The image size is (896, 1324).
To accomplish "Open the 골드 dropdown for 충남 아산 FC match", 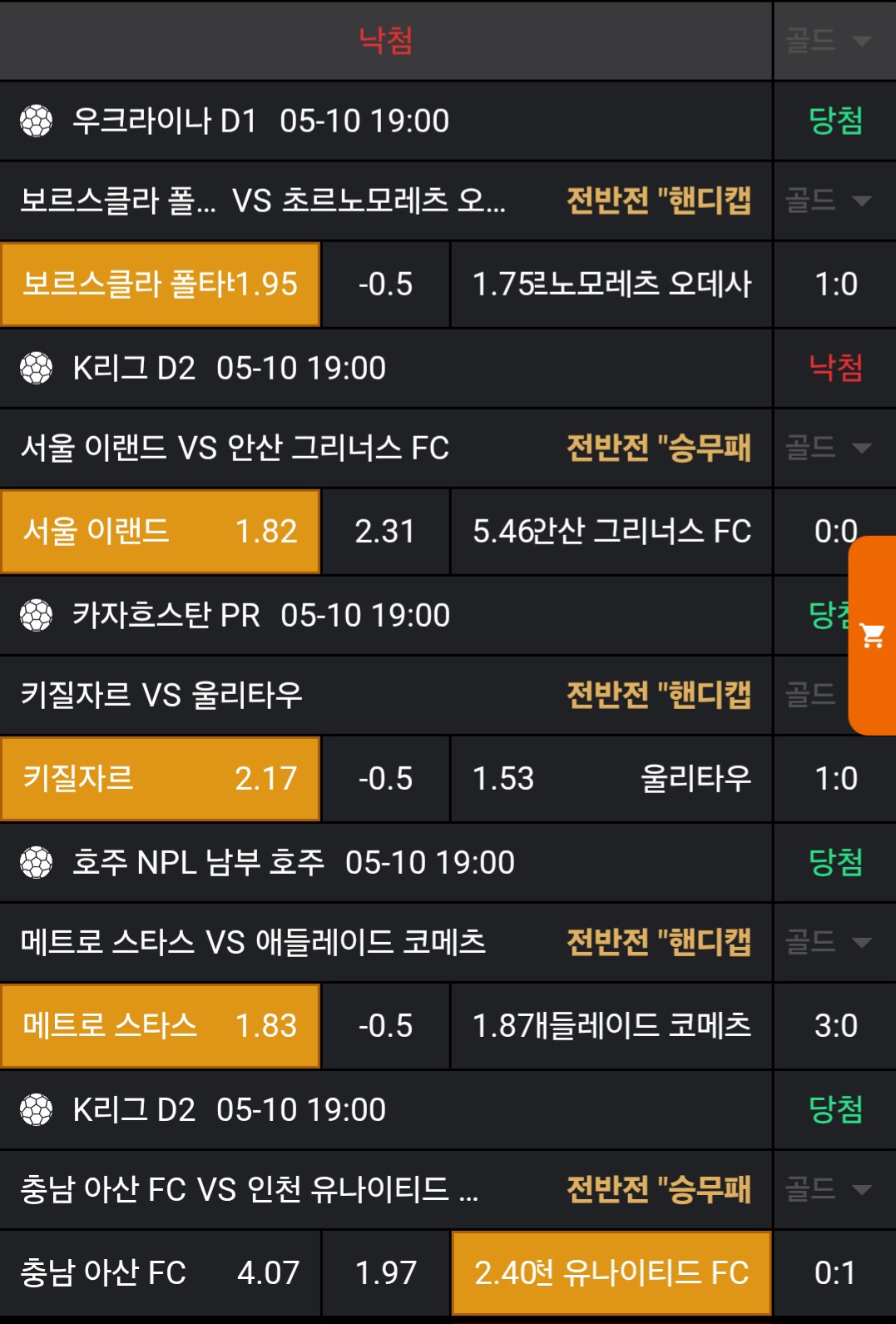I will (x=829, y=1189).
